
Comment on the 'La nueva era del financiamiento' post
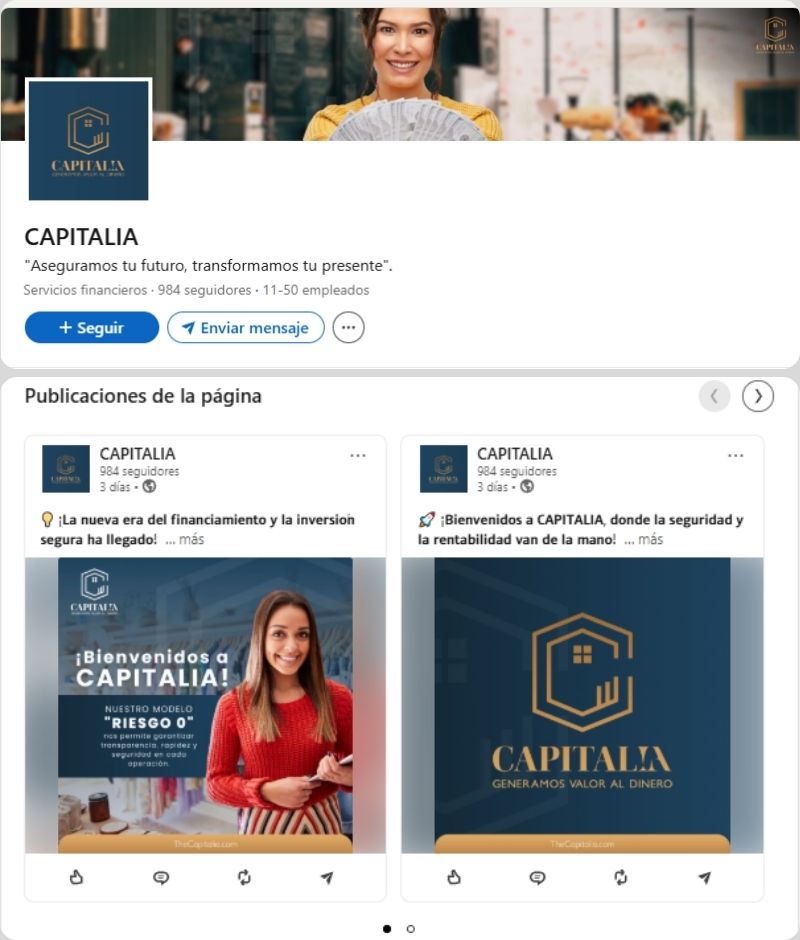pyautogui.click(x=160, y=877)
